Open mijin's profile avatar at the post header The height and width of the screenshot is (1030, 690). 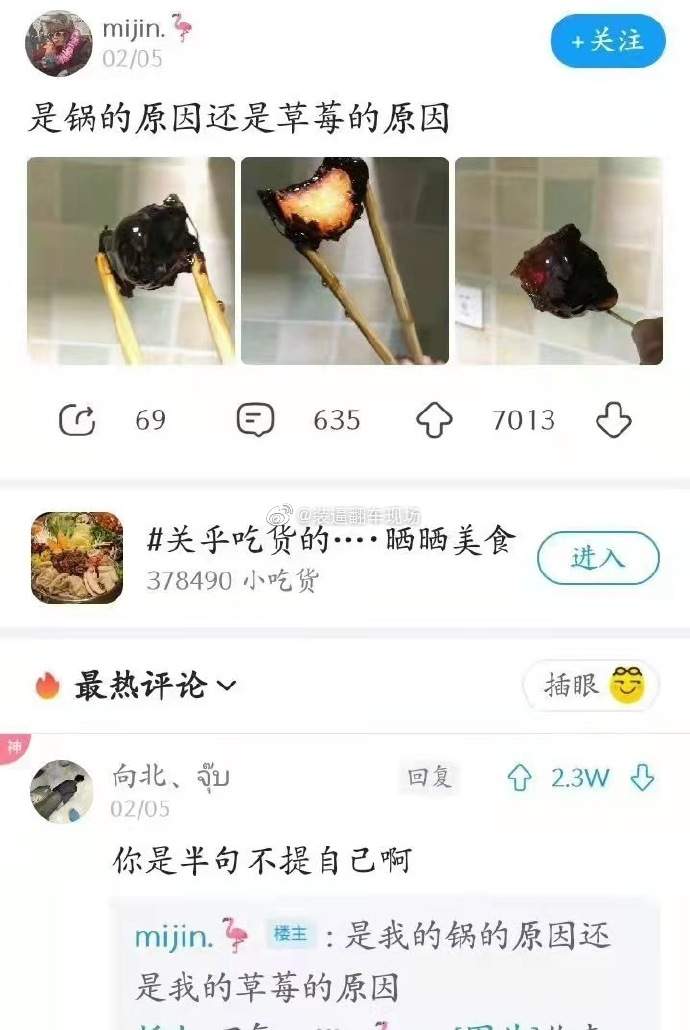[59, 43]
